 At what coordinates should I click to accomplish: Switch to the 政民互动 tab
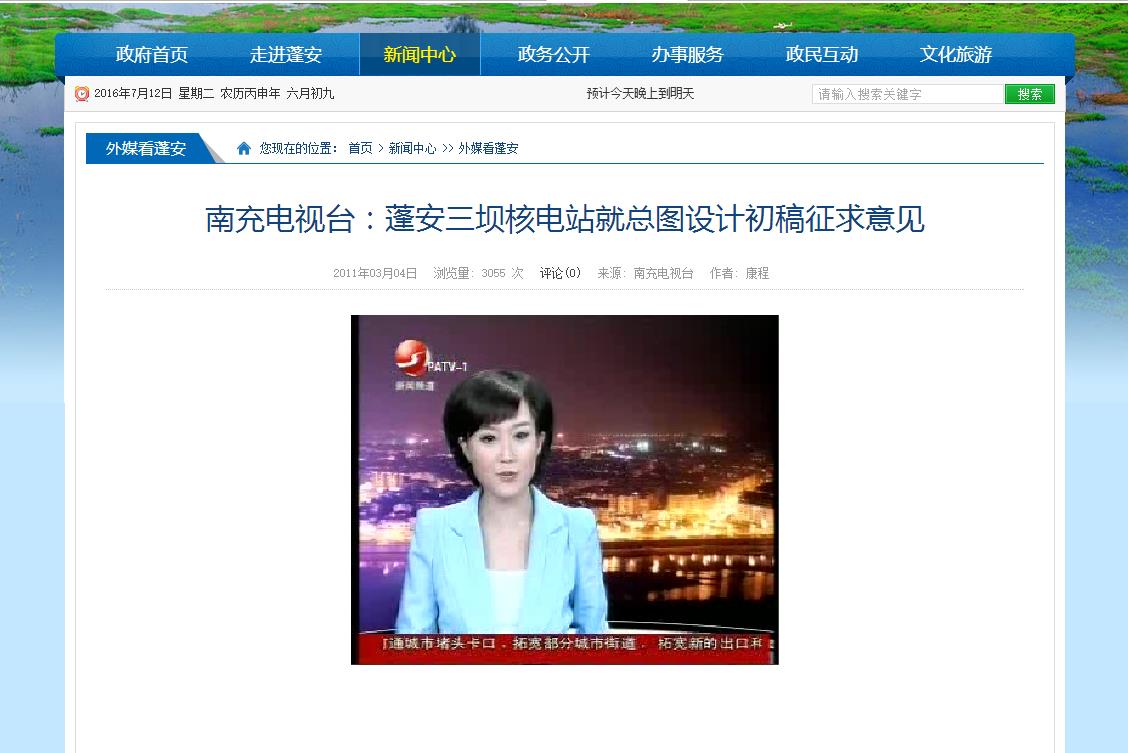pyautogui.click(x=822, y=55)
